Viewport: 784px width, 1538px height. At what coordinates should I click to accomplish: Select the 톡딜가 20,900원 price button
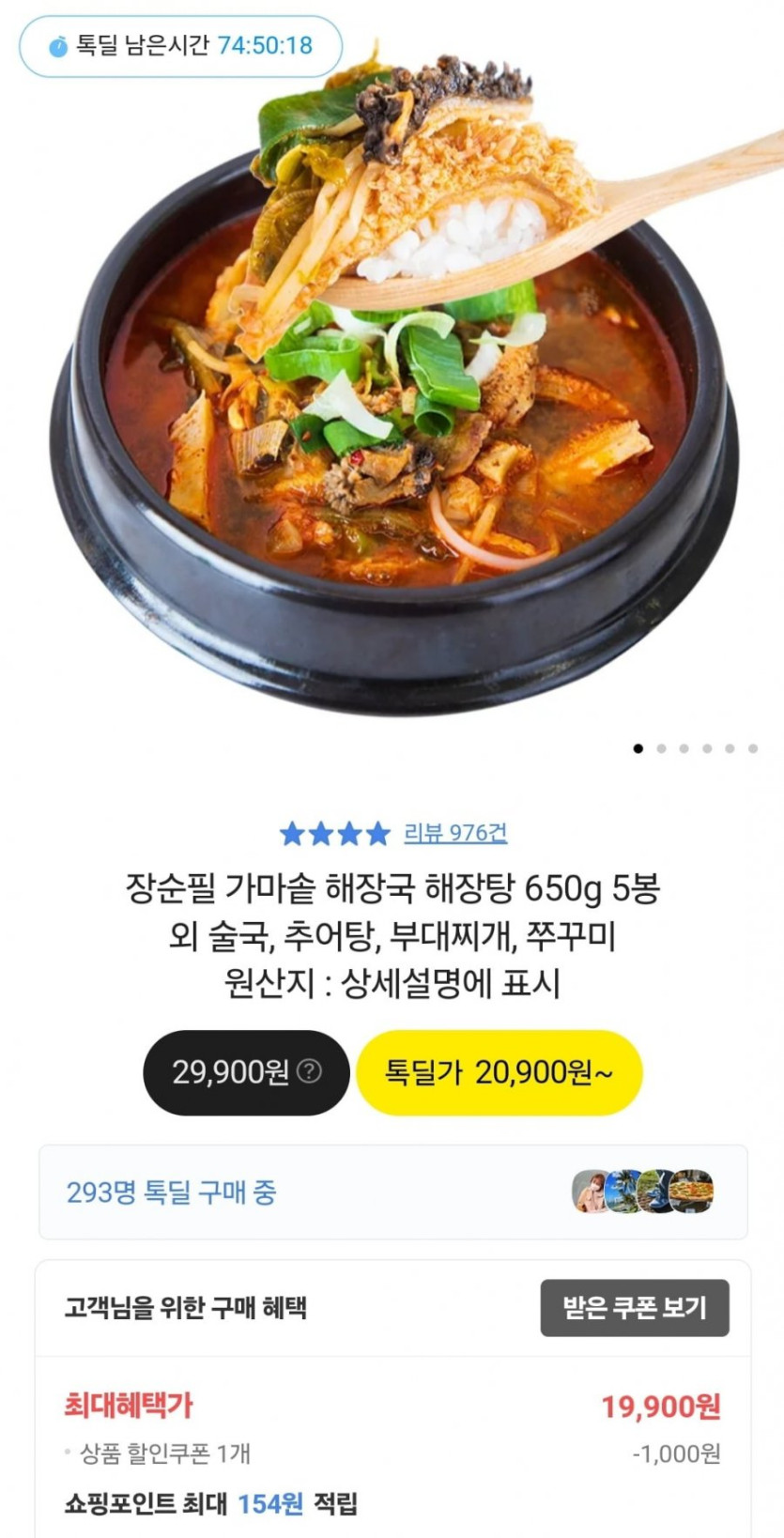[x=499, y=1072]
